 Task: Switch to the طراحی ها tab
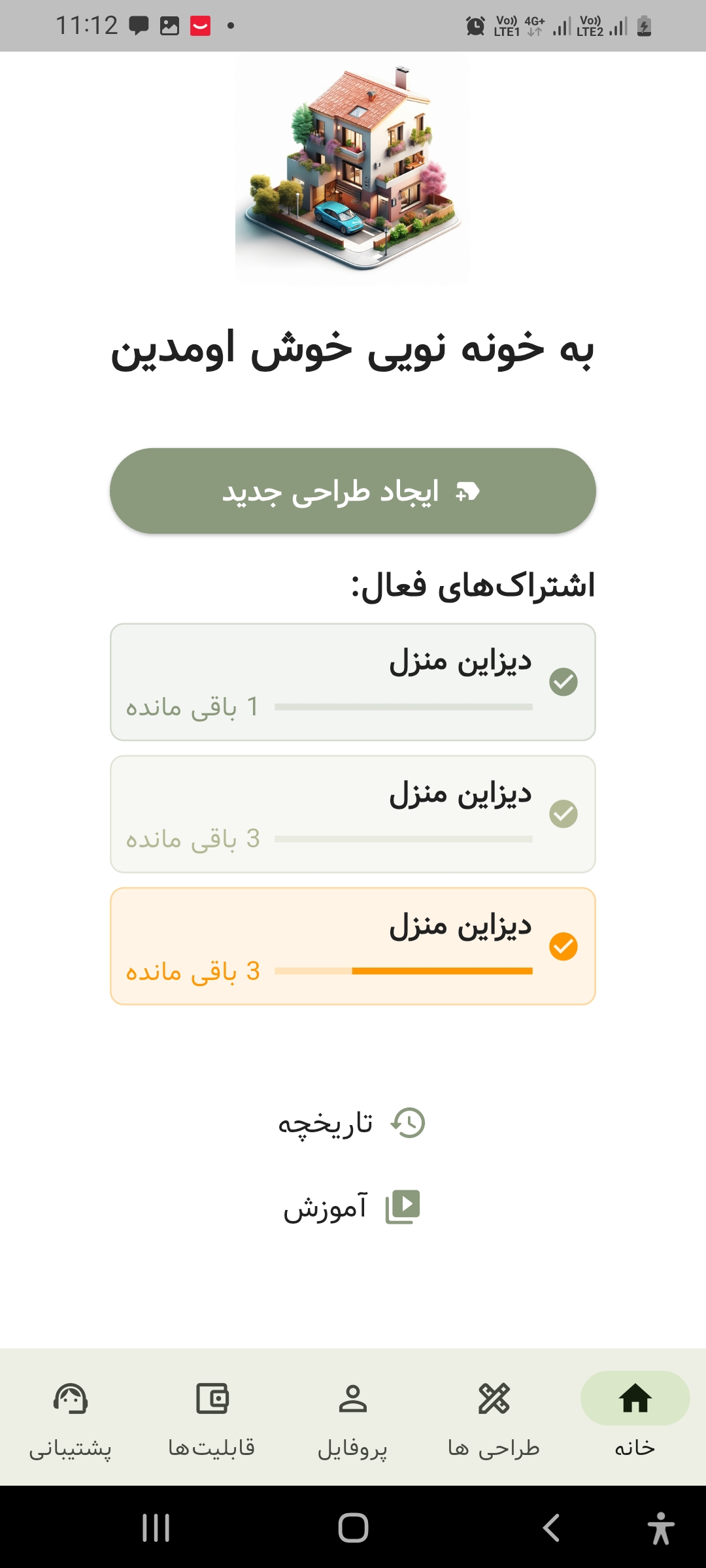point(496,1424)
